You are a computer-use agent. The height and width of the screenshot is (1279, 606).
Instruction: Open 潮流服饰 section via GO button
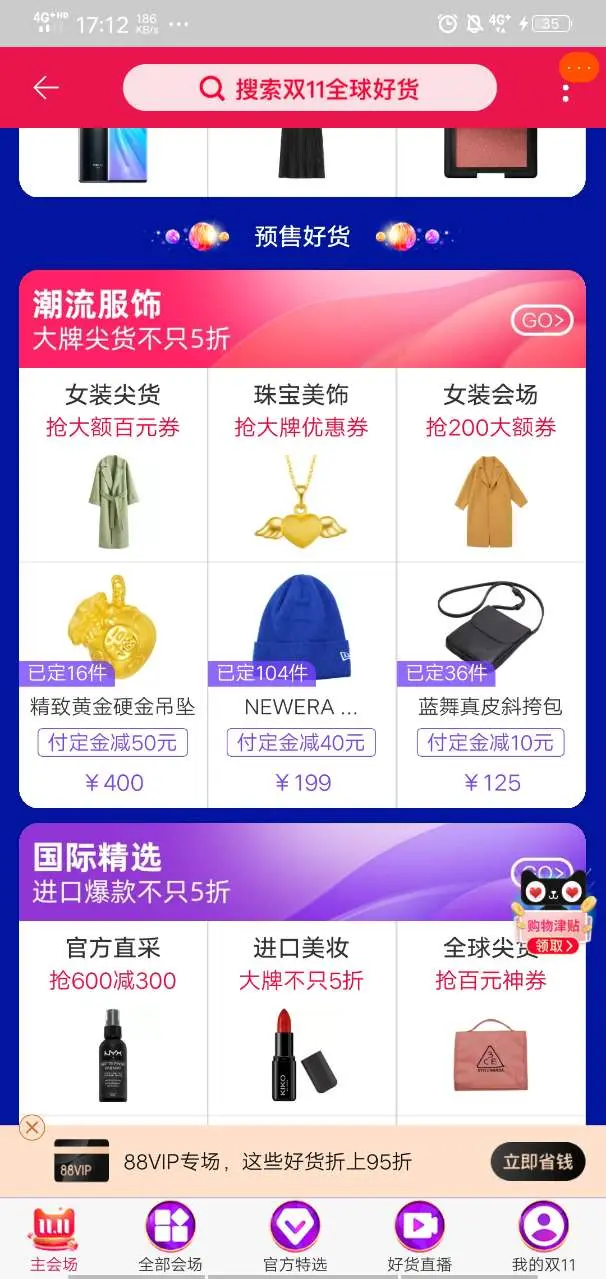(542, 320)
